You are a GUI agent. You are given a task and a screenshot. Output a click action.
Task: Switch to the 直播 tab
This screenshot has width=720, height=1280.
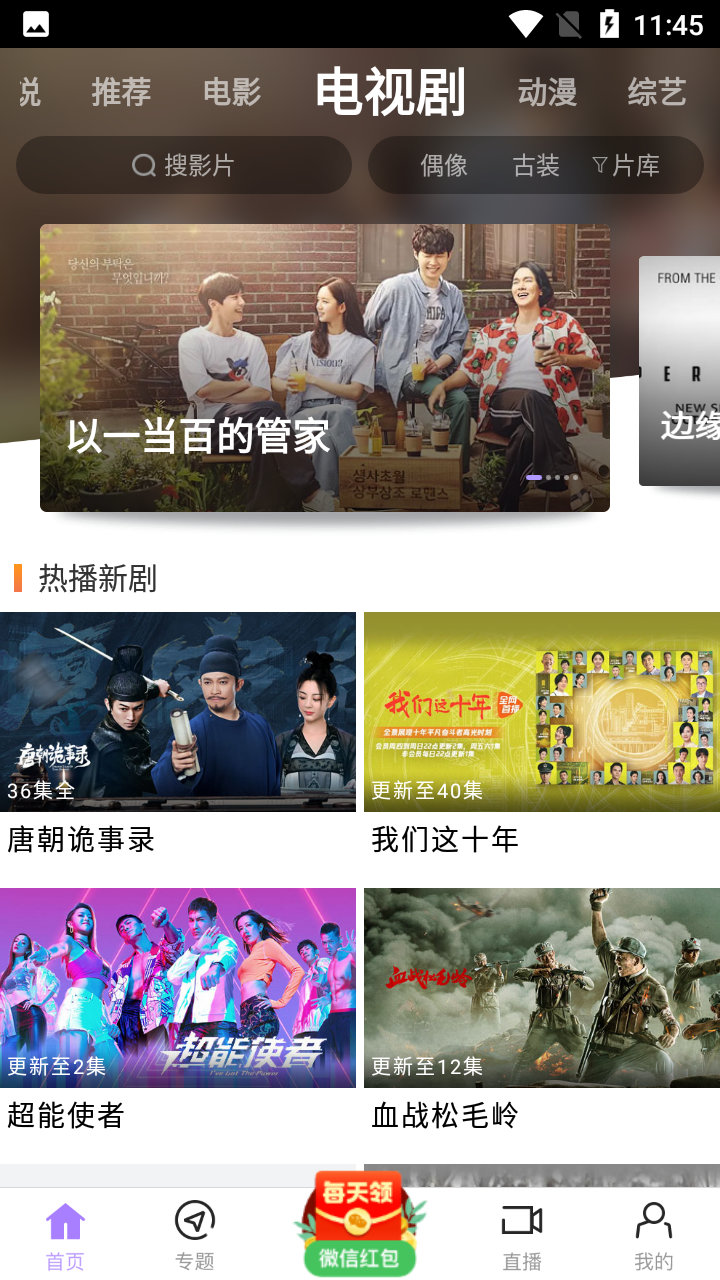coord(522,1236)
